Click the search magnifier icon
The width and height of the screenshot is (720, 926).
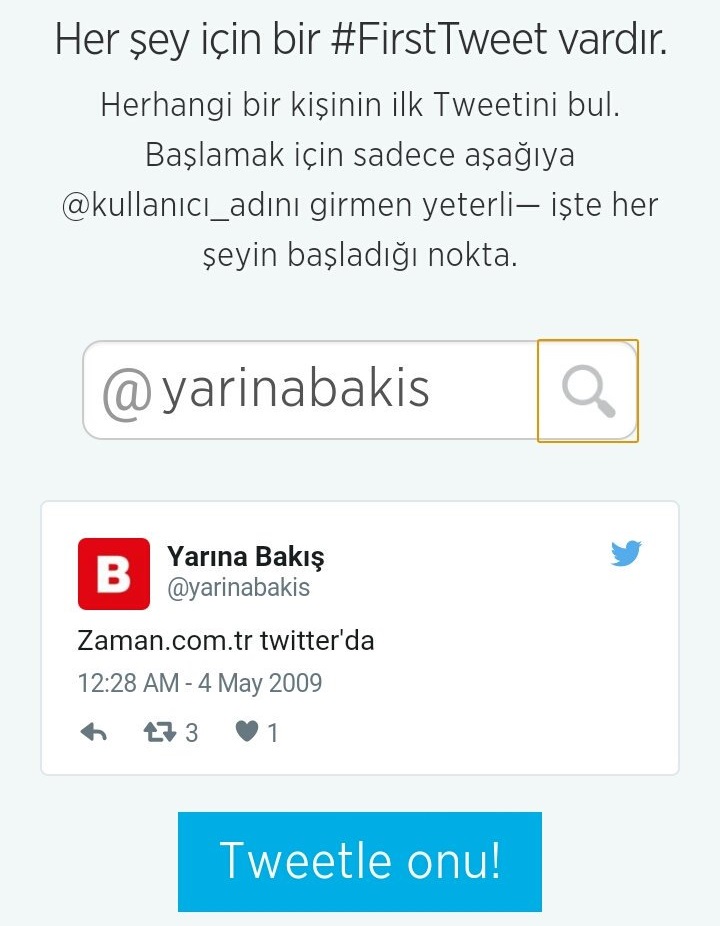tap(588, 391)
